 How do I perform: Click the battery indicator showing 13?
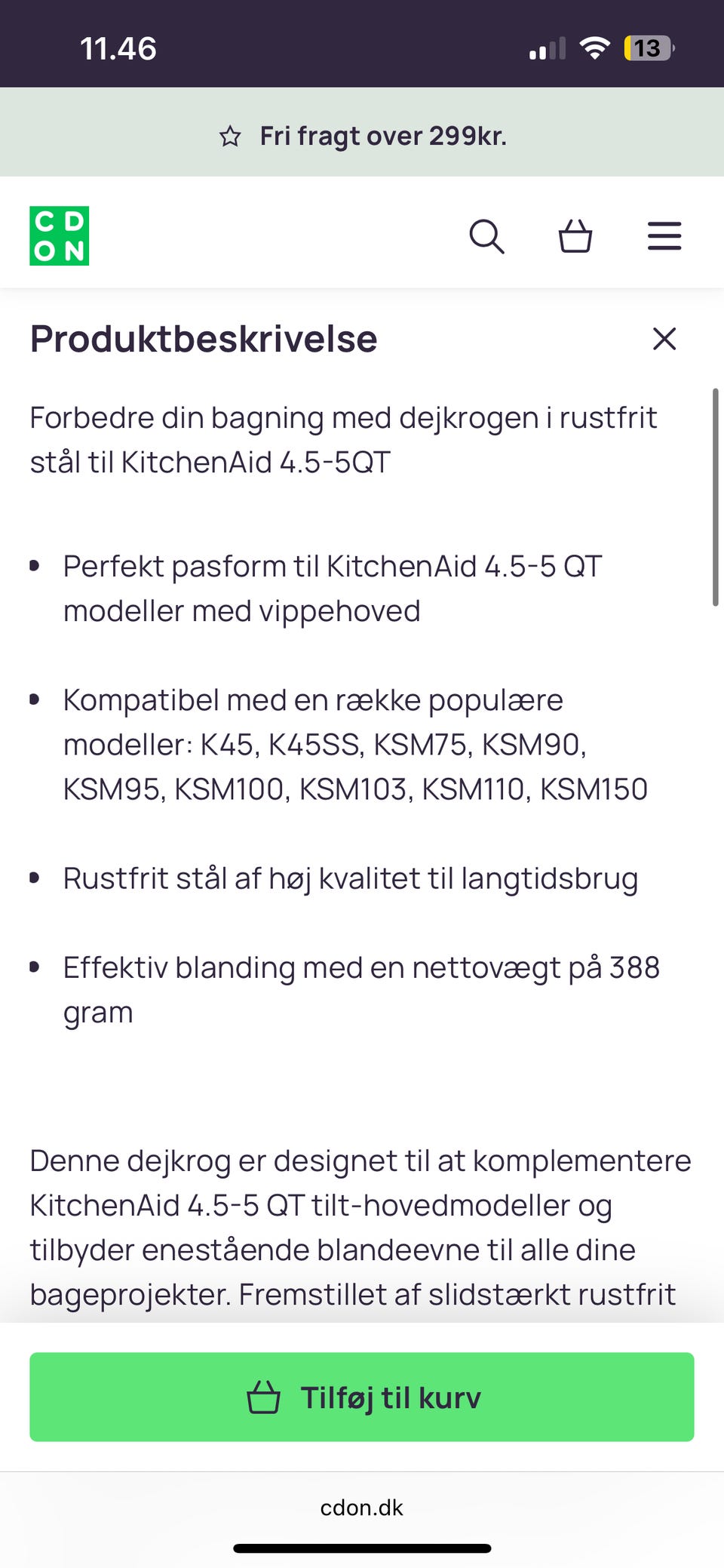coord(649,48)
